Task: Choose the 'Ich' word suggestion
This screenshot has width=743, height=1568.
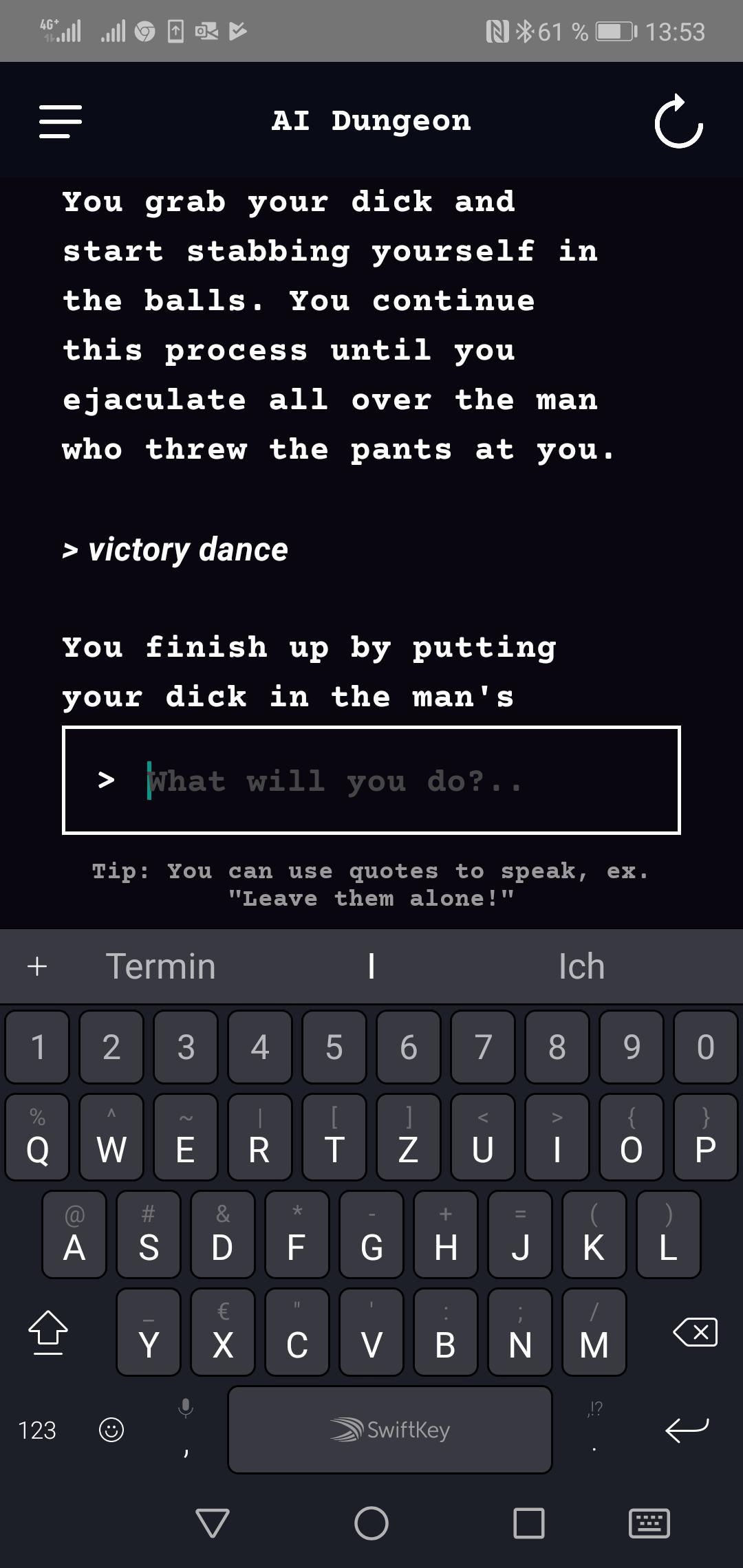Action: pyautogui.click(x=581, y=966)
